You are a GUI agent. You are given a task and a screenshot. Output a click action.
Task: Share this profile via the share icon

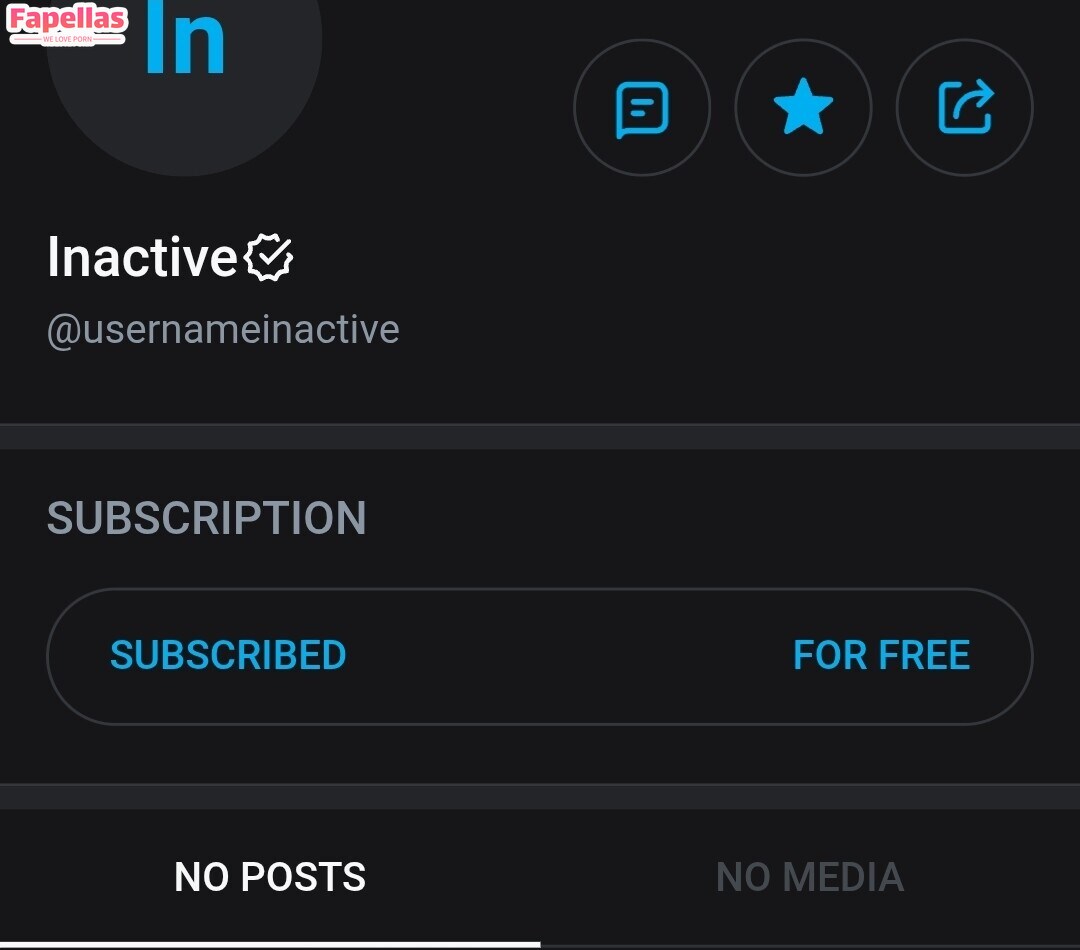coord(965,108)
